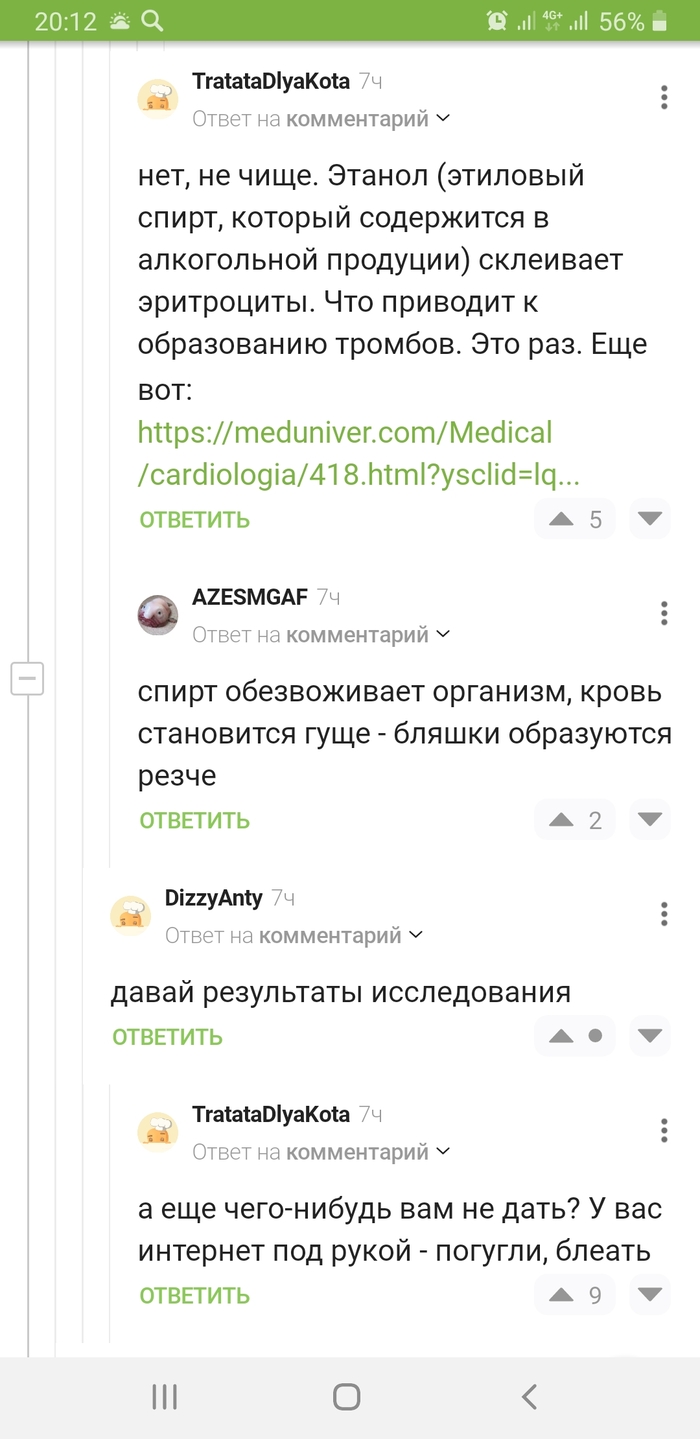Open overflow menu on the first TratataDlyaKota comment
The height and width of the screenshot is (1439, 700).
coord(664,97)
